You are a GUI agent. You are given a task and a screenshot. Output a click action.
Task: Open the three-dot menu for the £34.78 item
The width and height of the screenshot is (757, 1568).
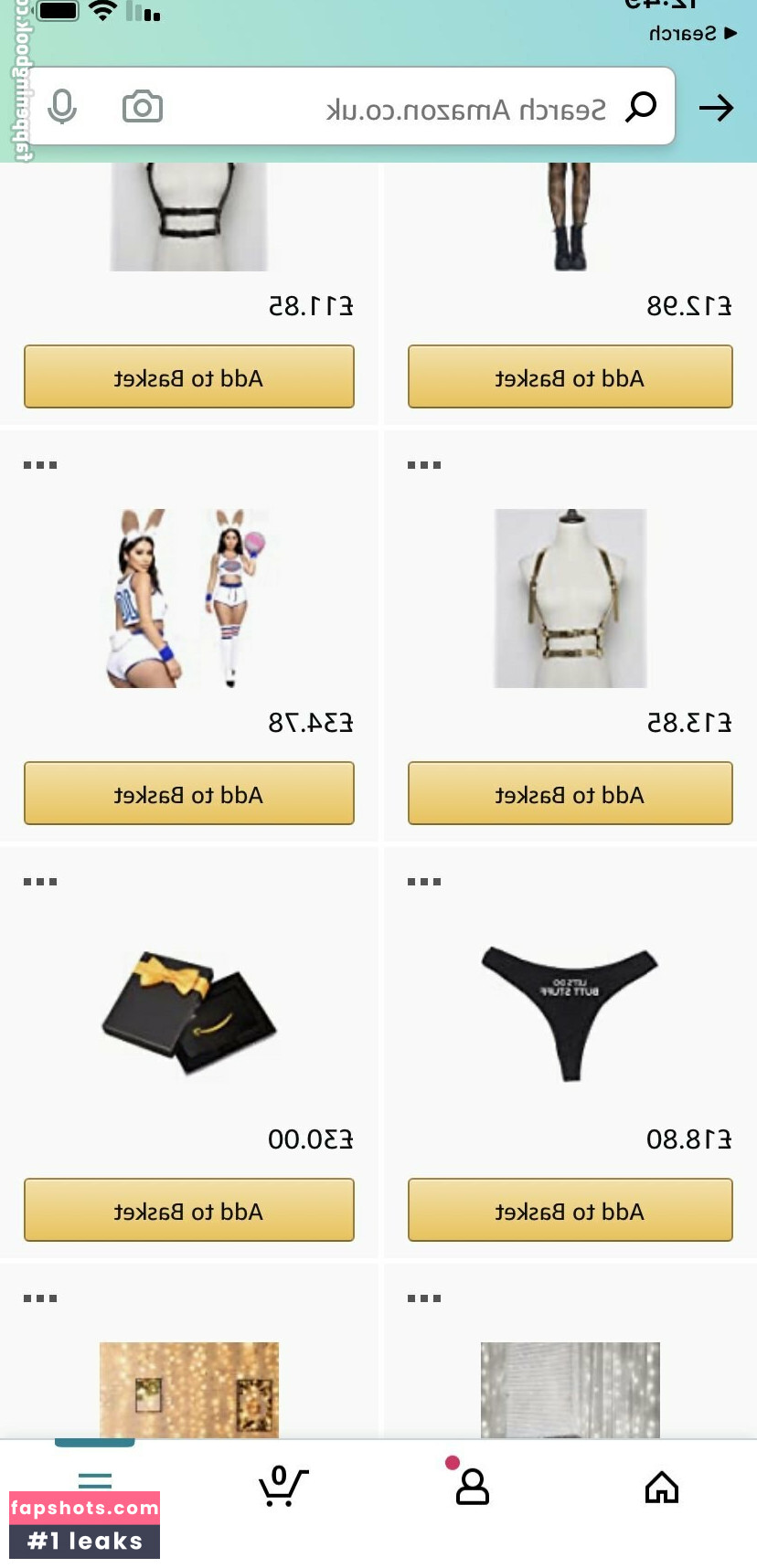[40, 465]
